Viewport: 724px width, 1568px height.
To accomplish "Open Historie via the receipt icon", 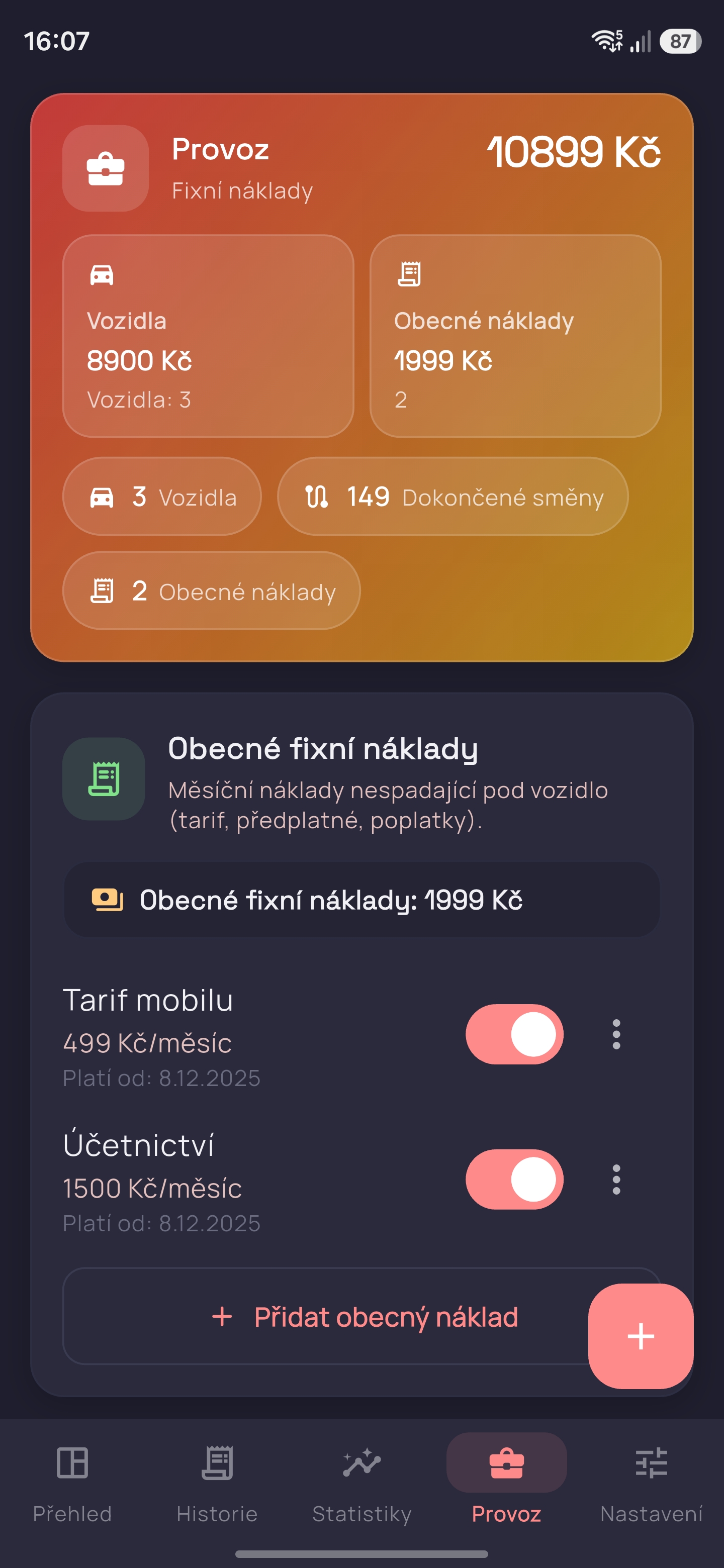I will point(217,1462).
